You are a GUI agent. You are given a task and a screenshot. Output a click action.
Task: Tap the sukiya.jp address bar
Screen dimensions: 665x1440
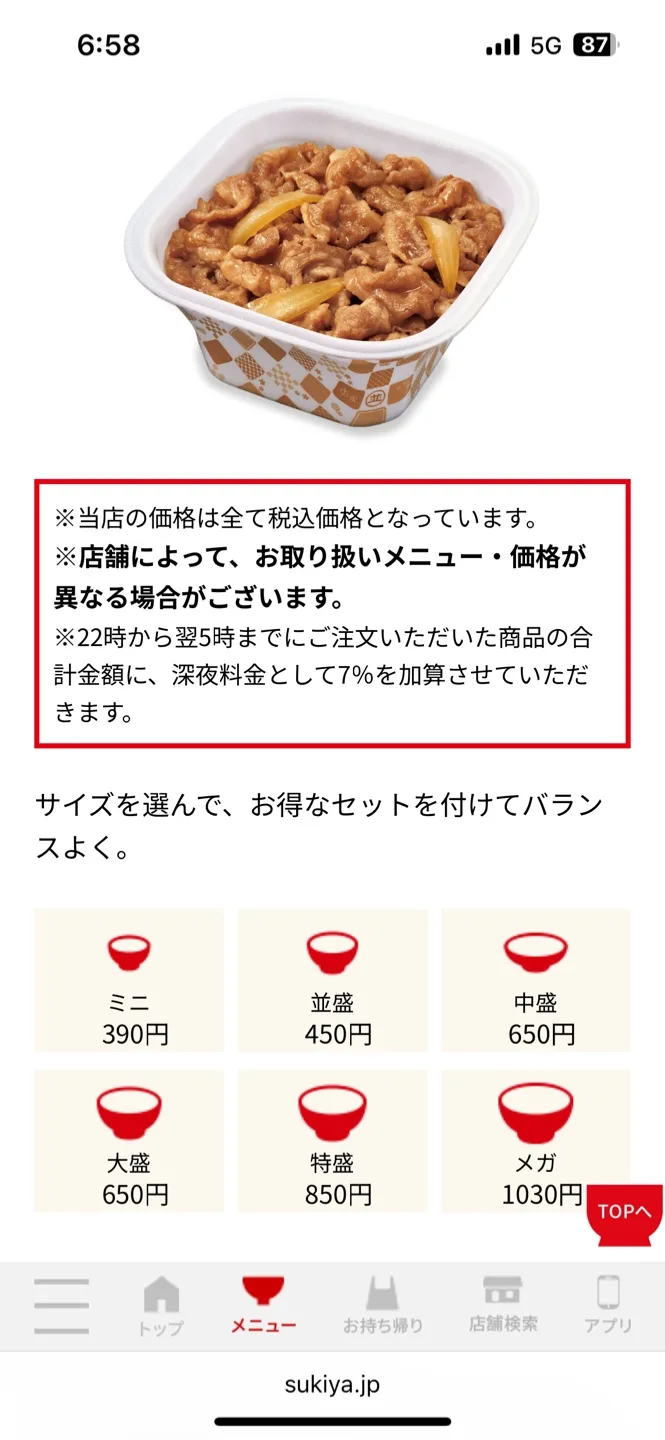tap(332, 1385)
